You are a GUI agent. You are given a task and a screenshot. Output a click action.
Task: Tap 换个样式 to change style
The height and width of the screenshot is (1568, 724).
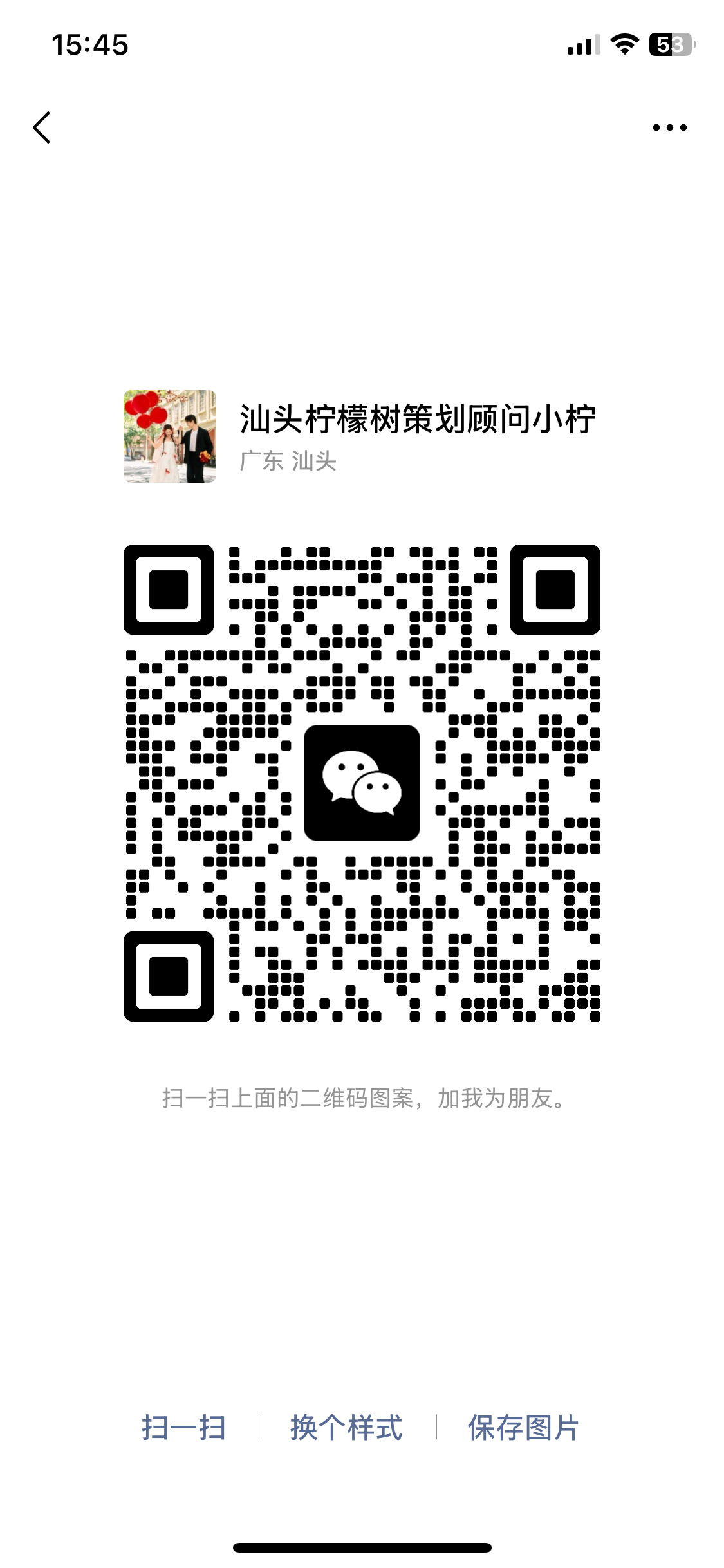tap(347, 1428)
